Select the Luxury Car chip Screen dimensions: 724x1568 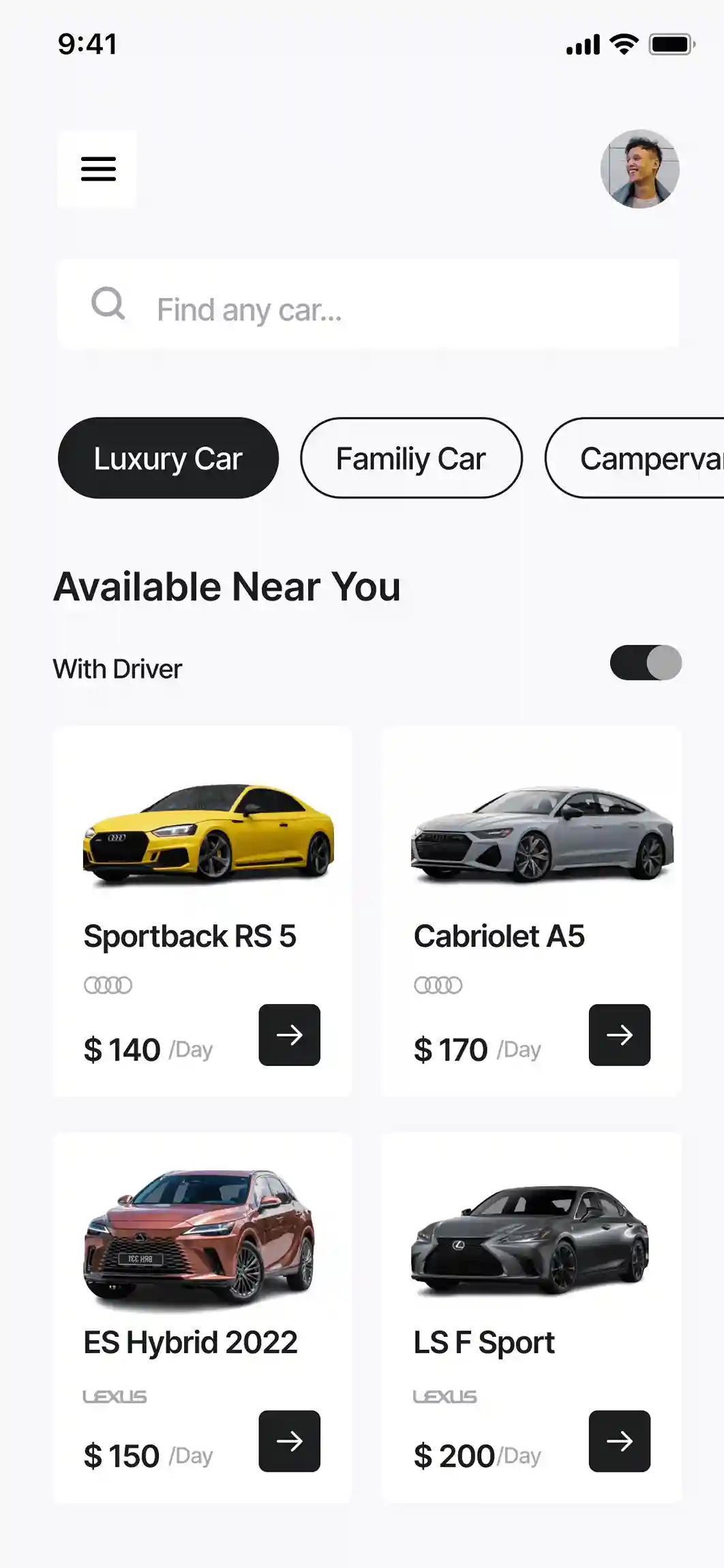(x=168, y=458)
